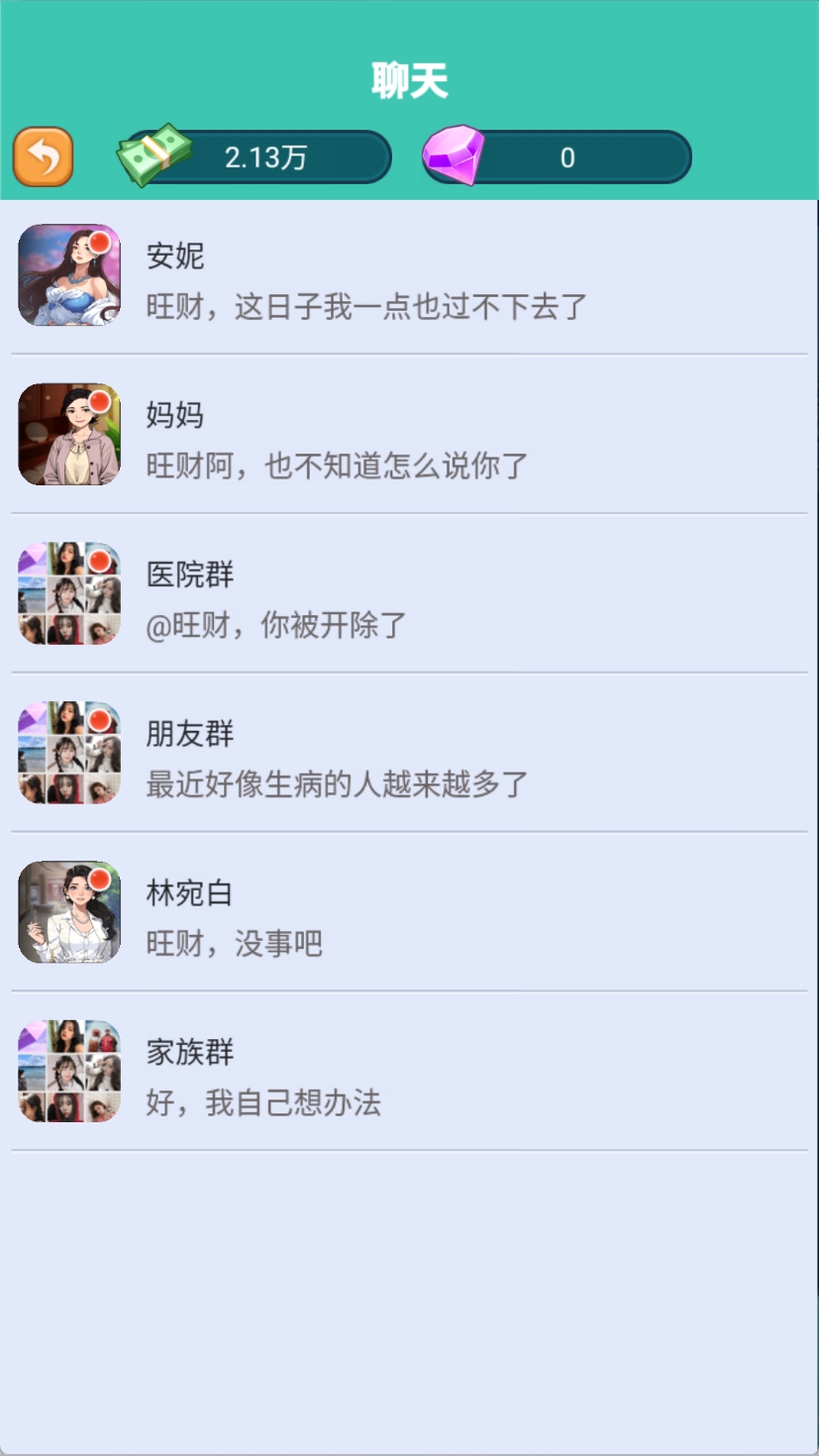Open the chat with 林宛白

(408, 914)
